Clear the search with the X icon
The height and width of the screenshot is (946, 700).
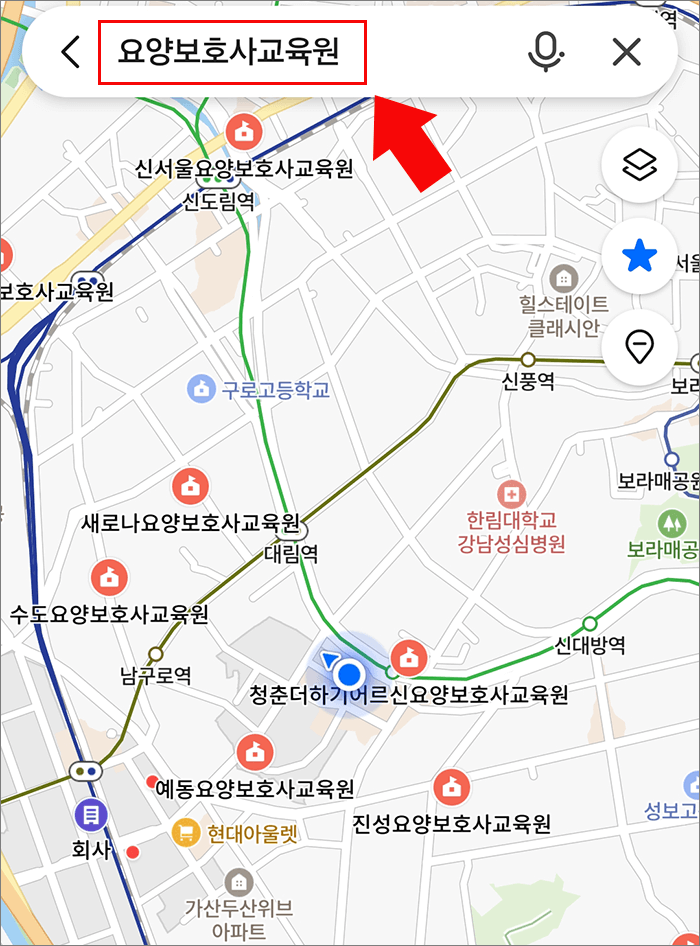tap(627, 52)
